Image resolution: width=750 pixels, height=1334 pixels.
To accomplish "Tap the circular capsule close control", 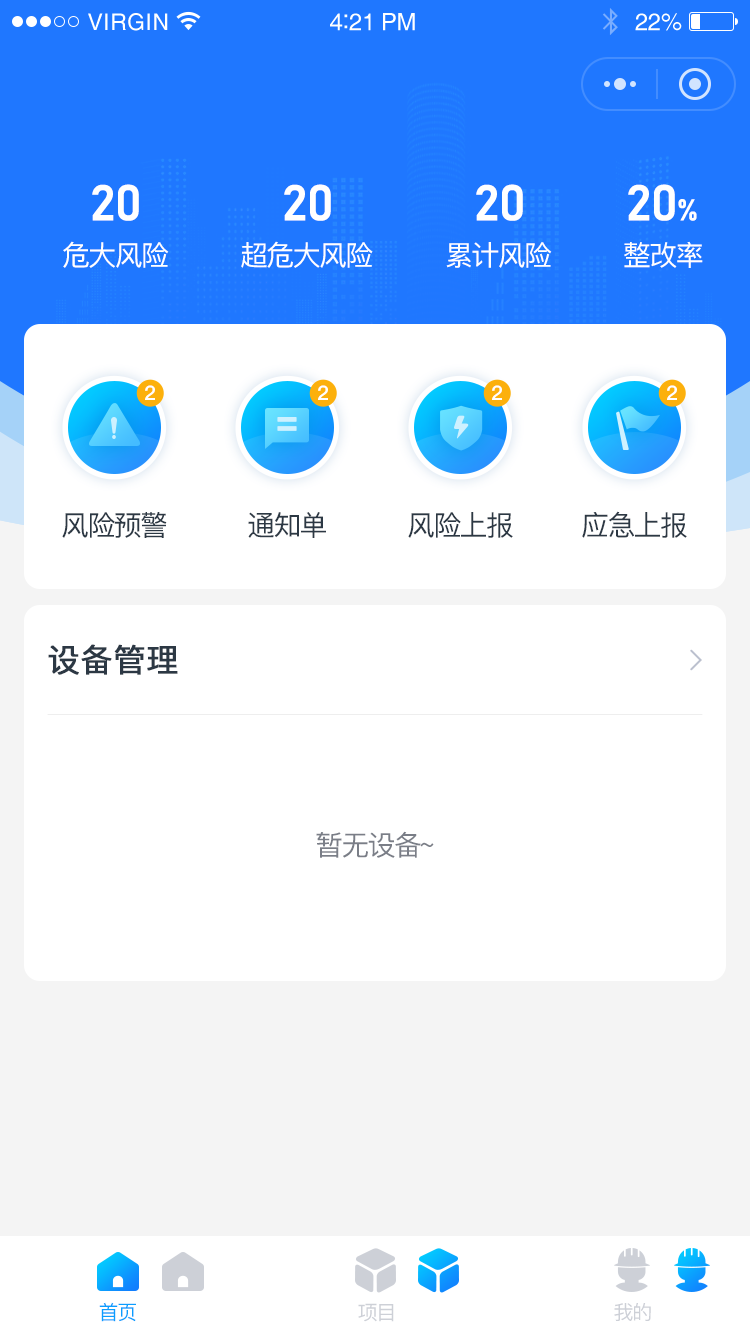I will pyautogui.click(x=695, y=84).
